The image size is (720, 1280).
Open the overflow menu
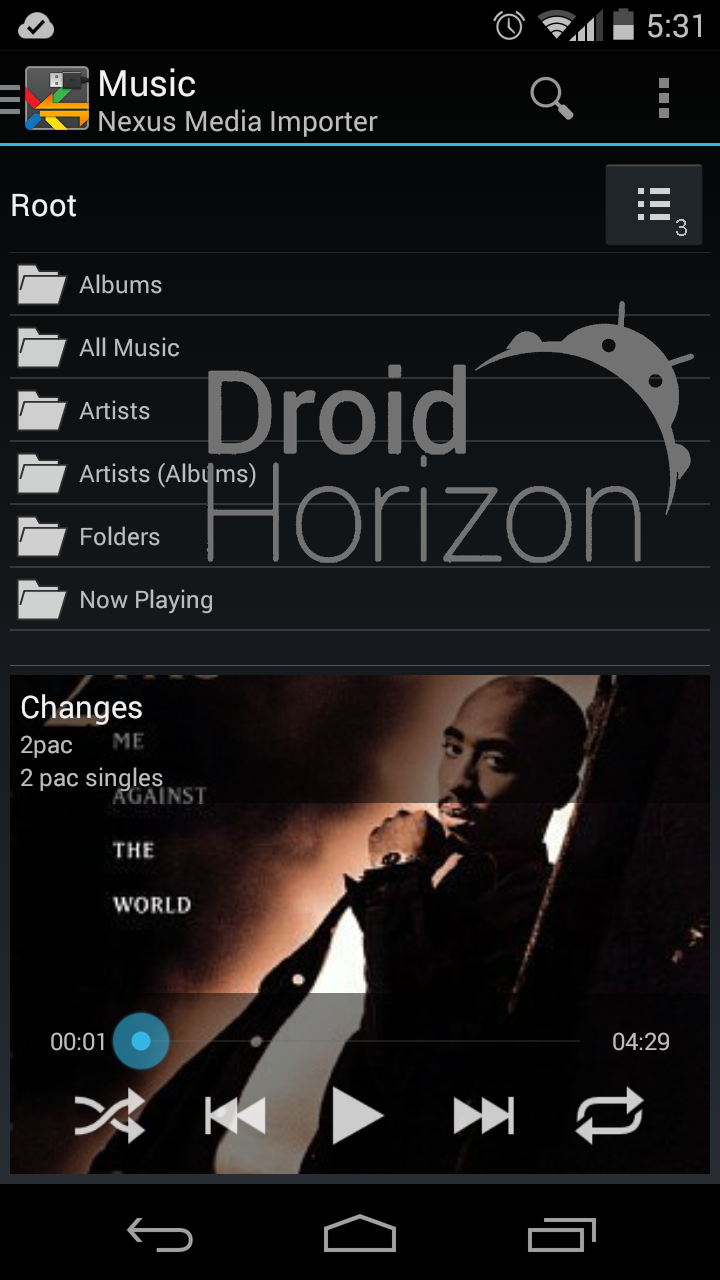tap(663, 98)
